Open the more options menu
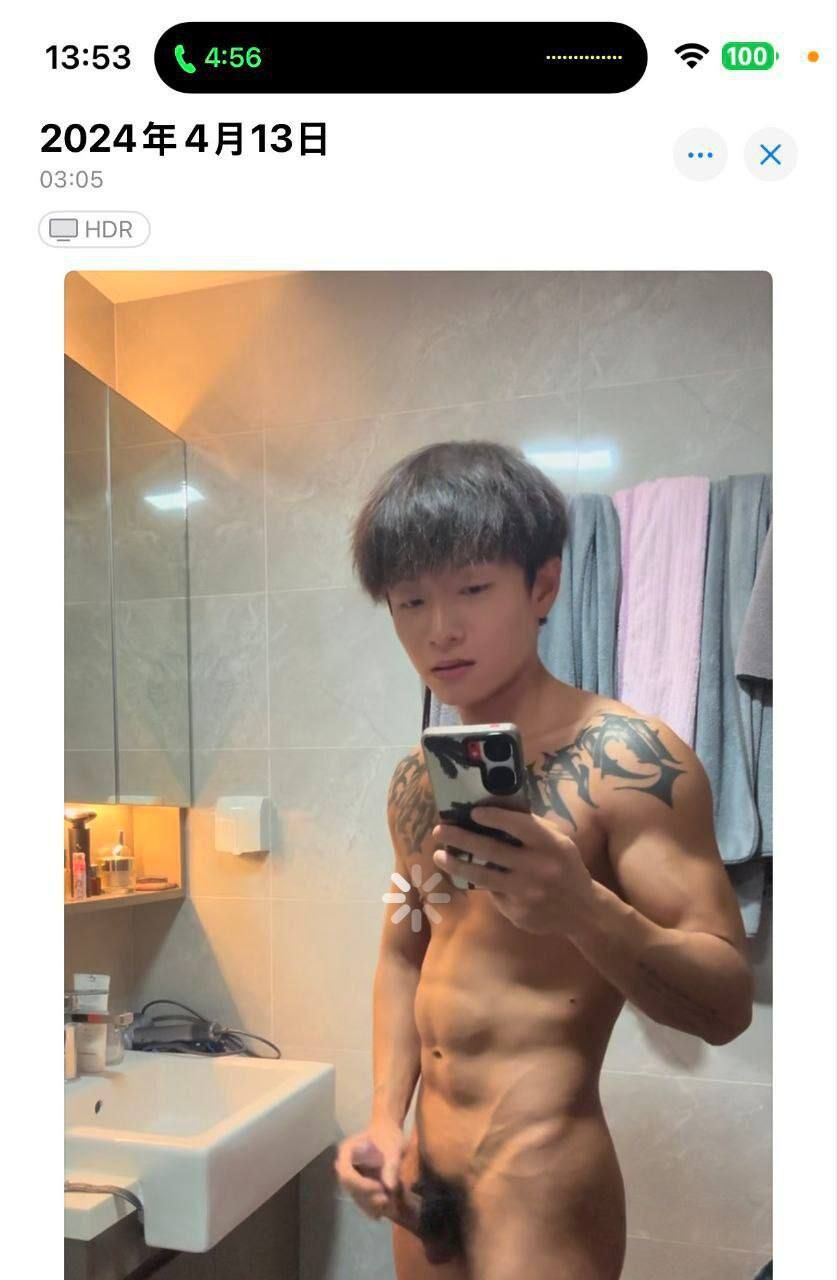The image size is (837, 1280). 700,155
